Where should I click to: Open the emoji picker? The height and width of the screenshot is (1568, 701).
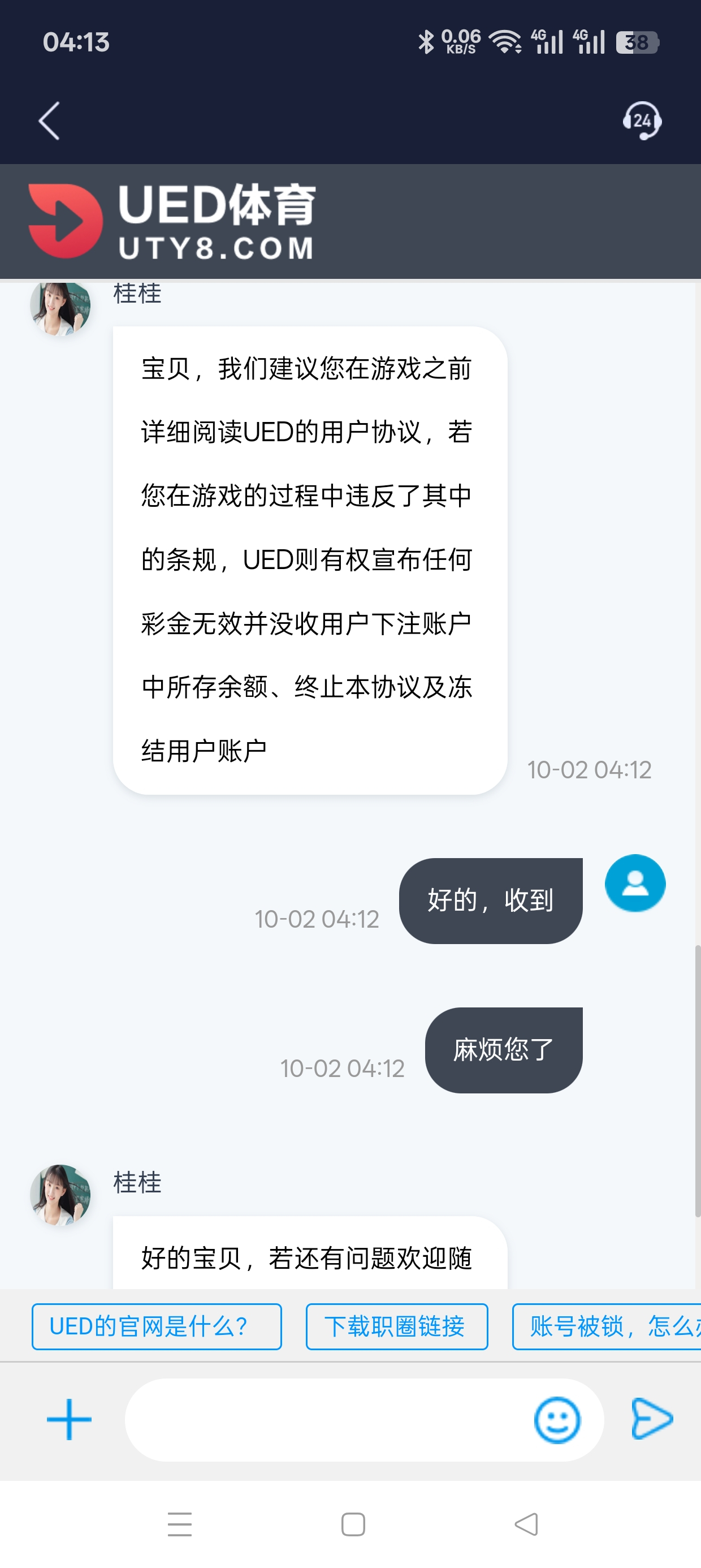(x=557, y=1419)
